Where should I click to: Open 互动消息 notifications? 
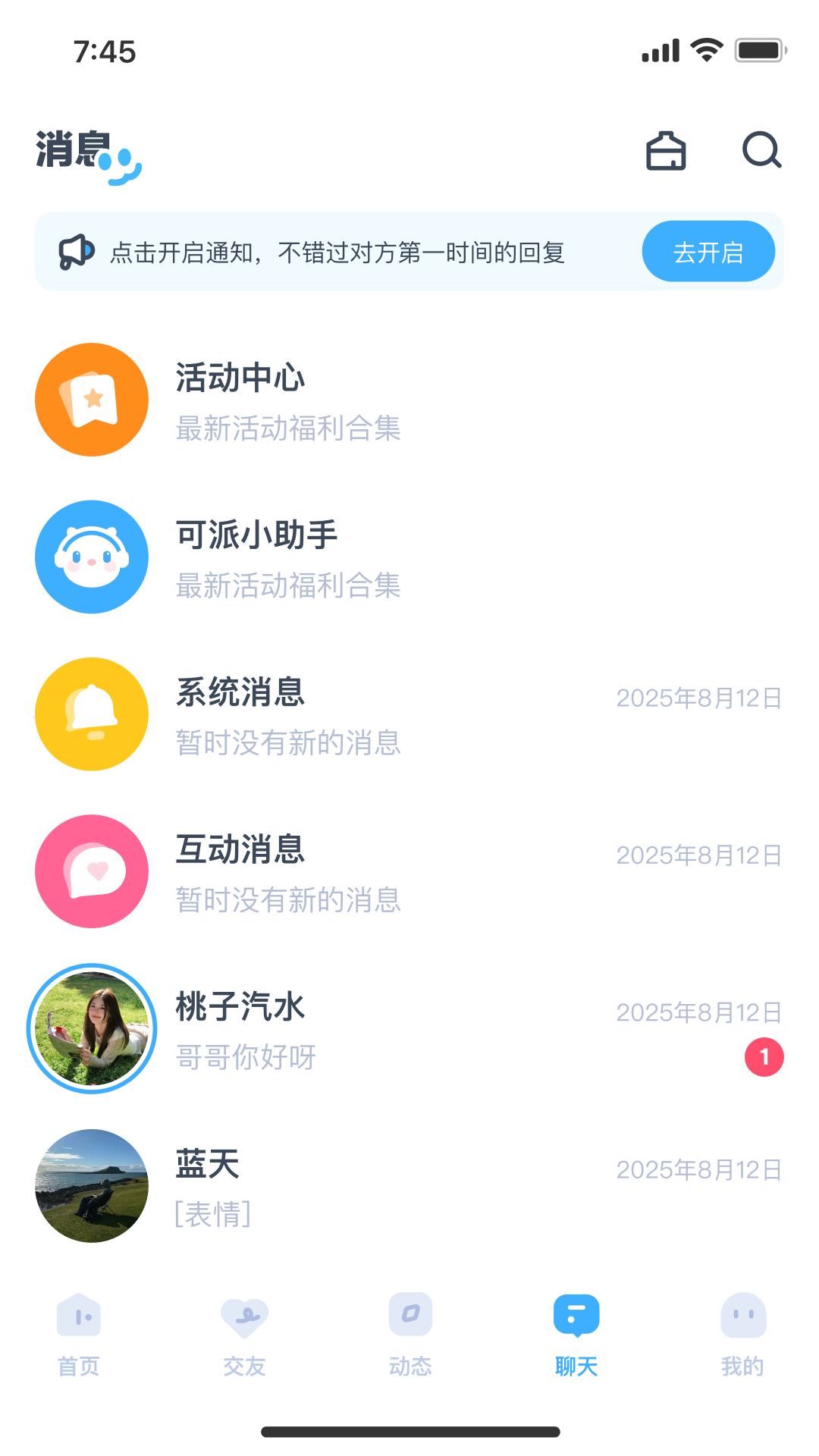tap(409, 871)
